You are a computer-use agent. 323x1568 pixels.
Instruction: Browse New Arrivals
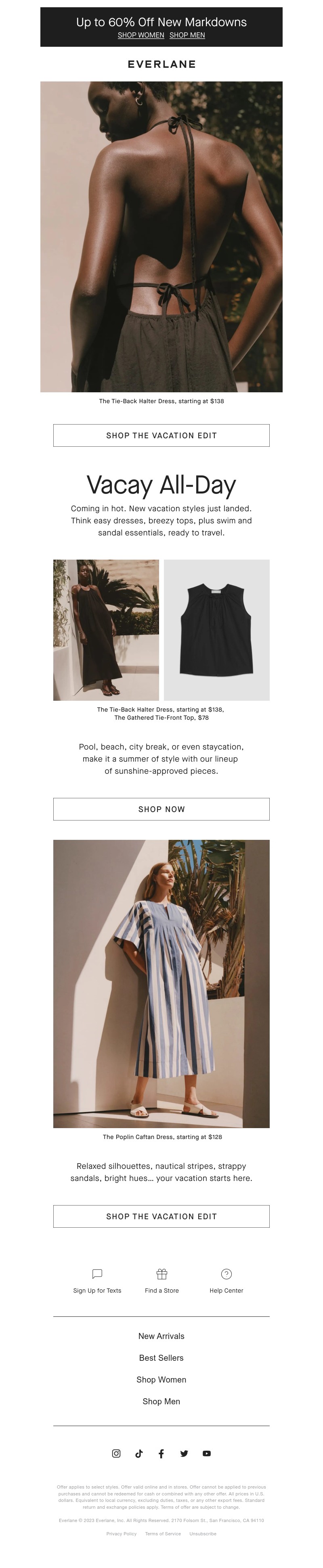(161, 1336)
